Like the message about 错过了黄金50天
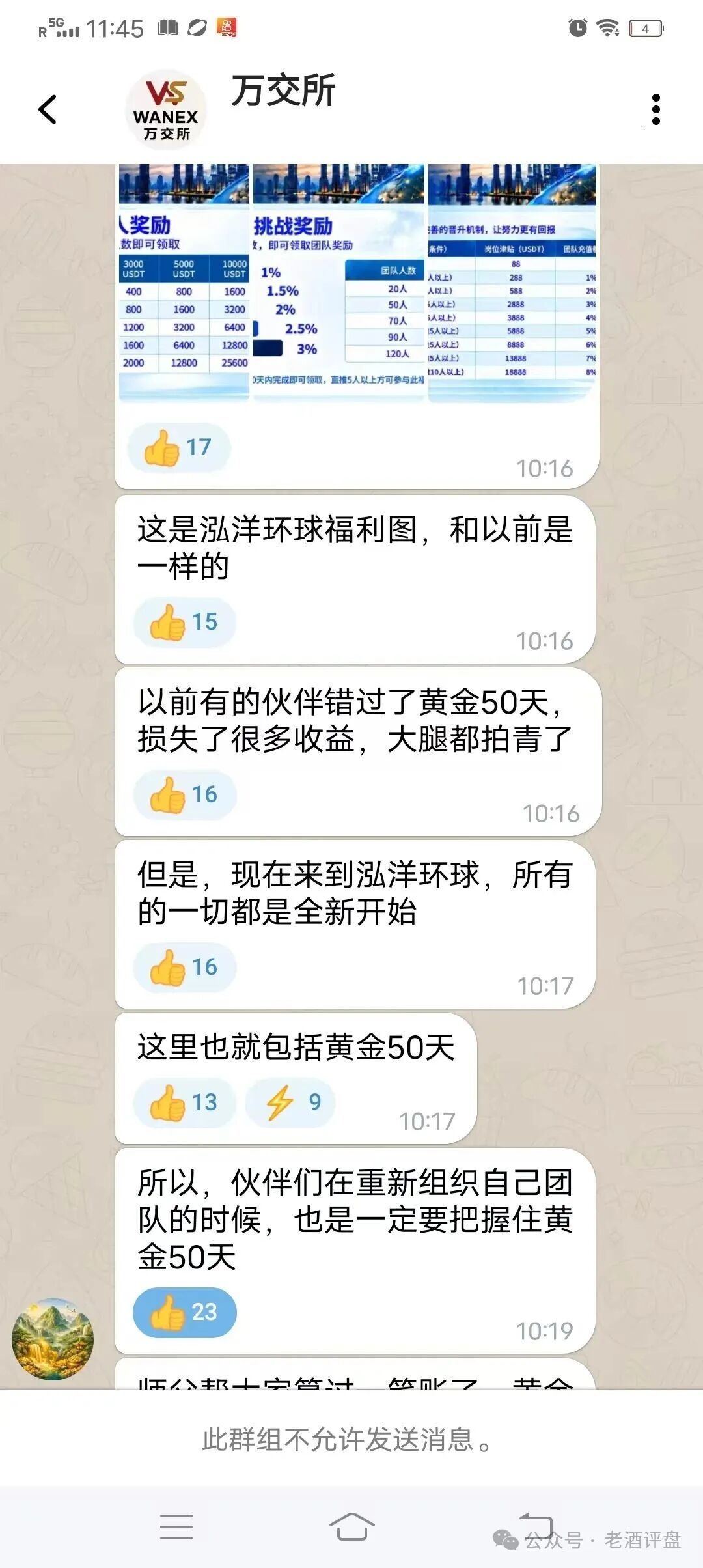 tap(184, 794)
